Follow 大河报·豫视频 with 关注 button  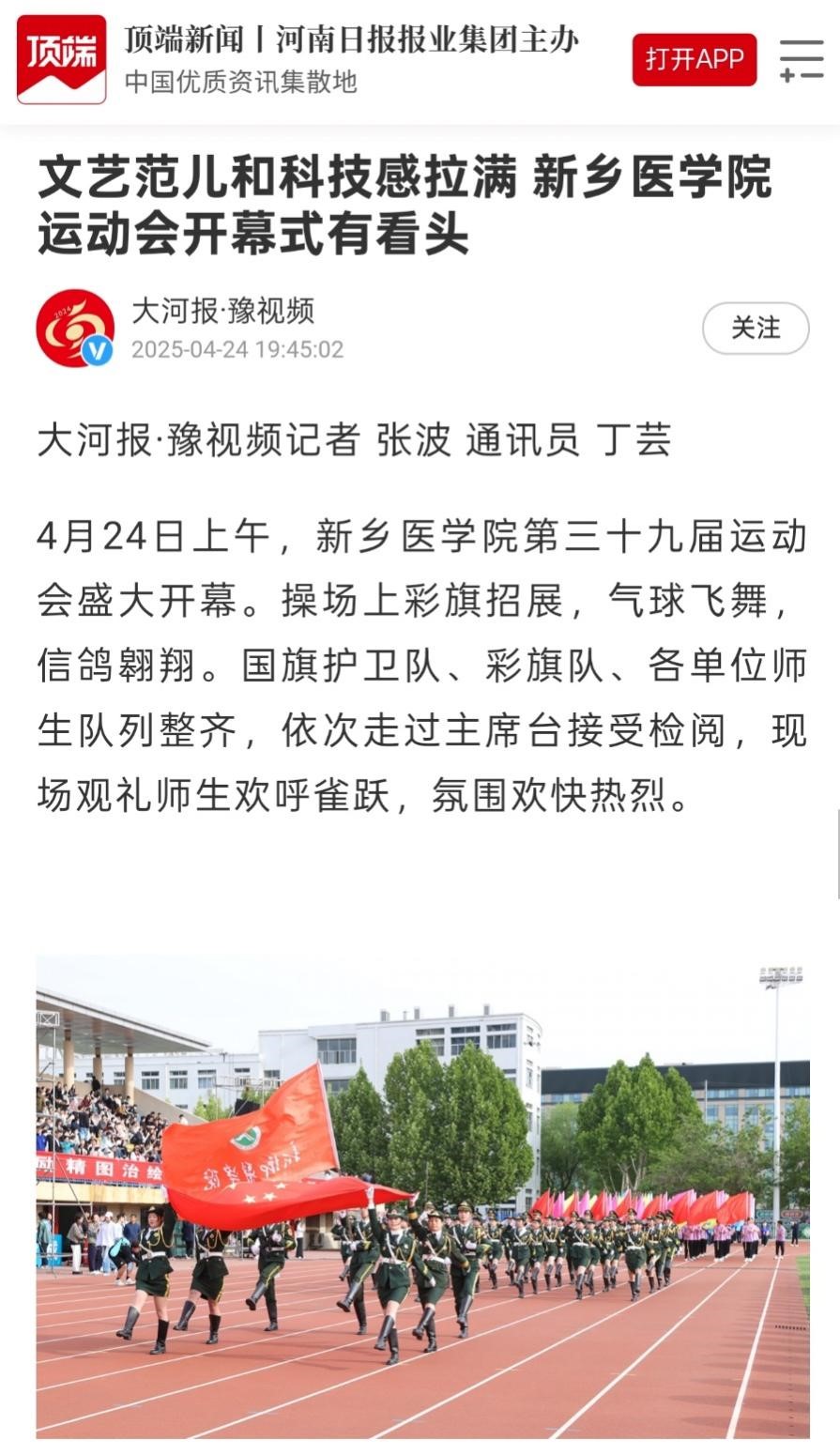[756, 329]
